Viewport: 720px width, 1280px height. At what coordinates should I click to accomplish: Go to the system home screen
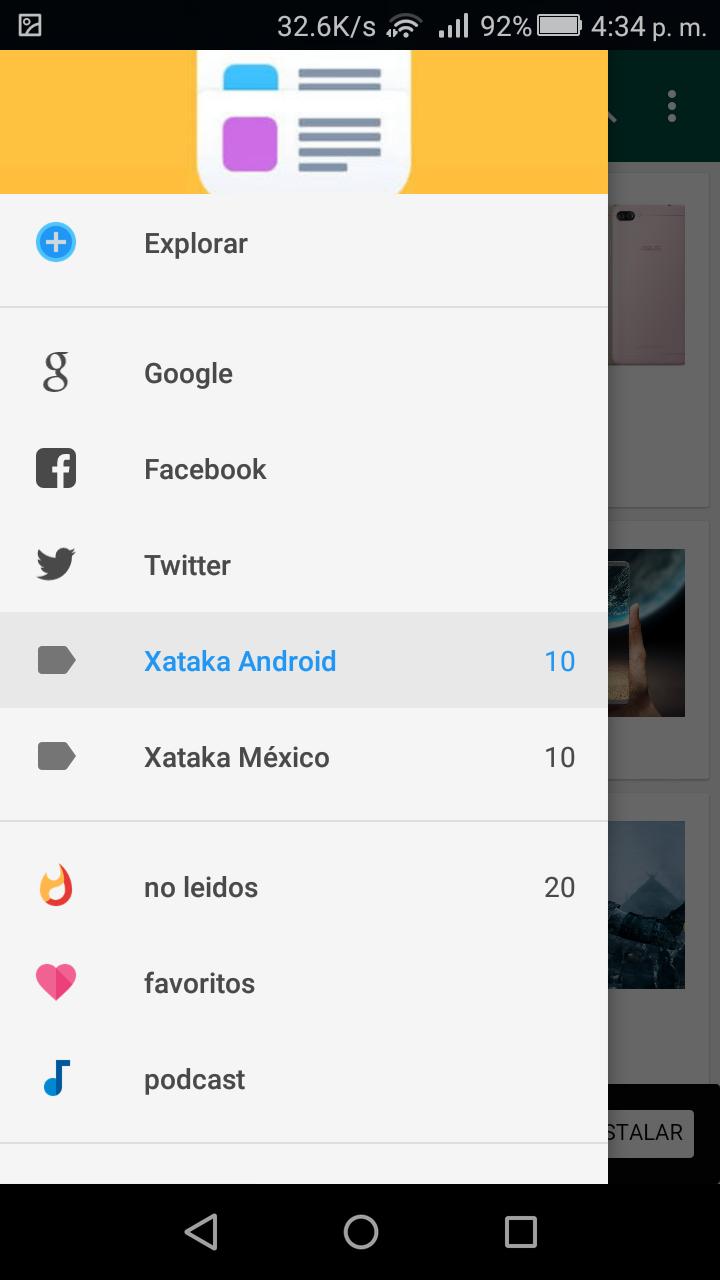pyautogui.click(x=360, y=1232)
